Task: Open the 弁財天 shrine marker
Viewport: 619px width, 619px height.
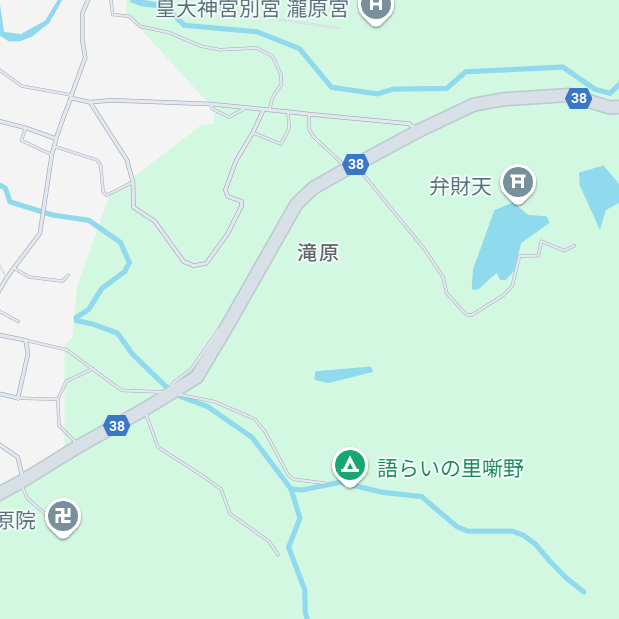Action: pos(518,182)
